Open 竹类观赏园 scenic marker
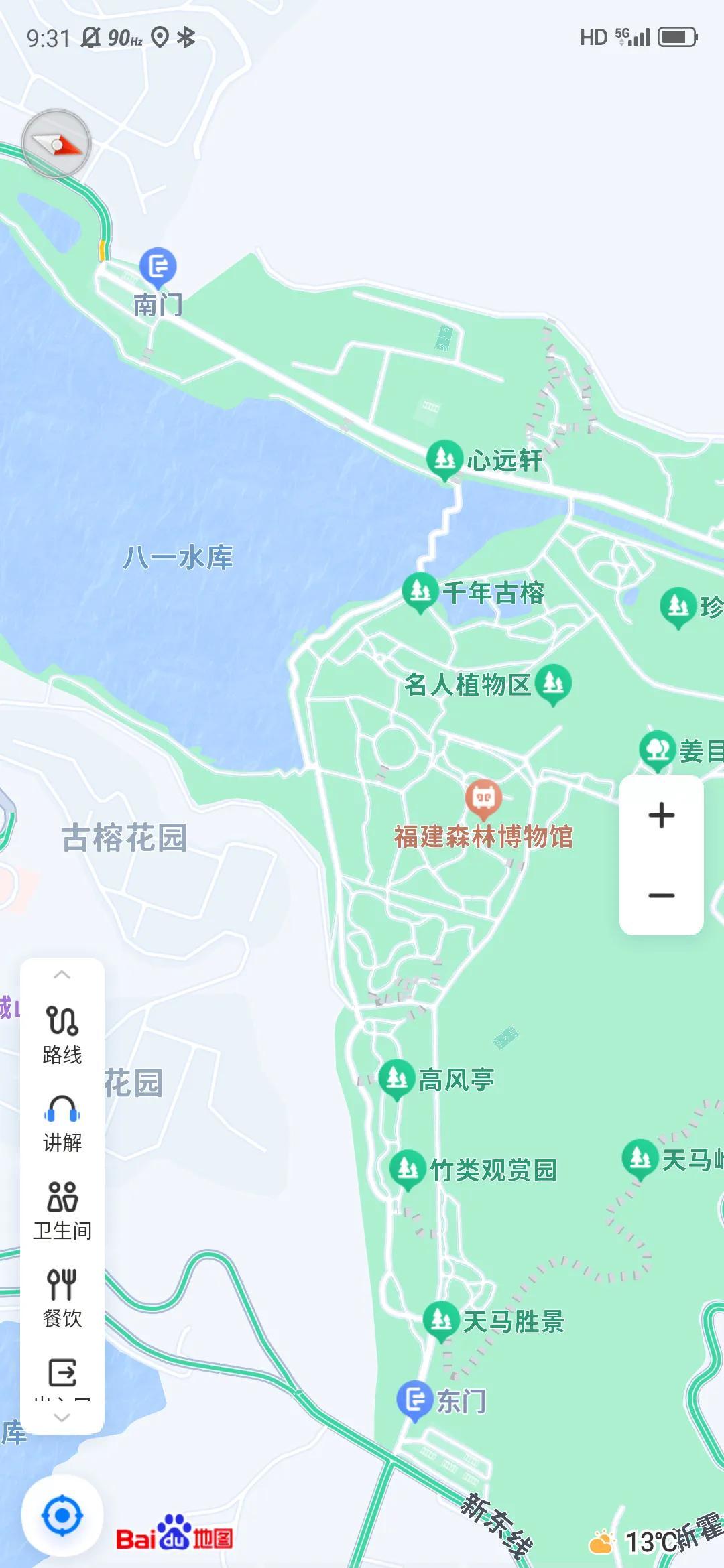Screen dimensions: 724x1568 point(407,1169)
